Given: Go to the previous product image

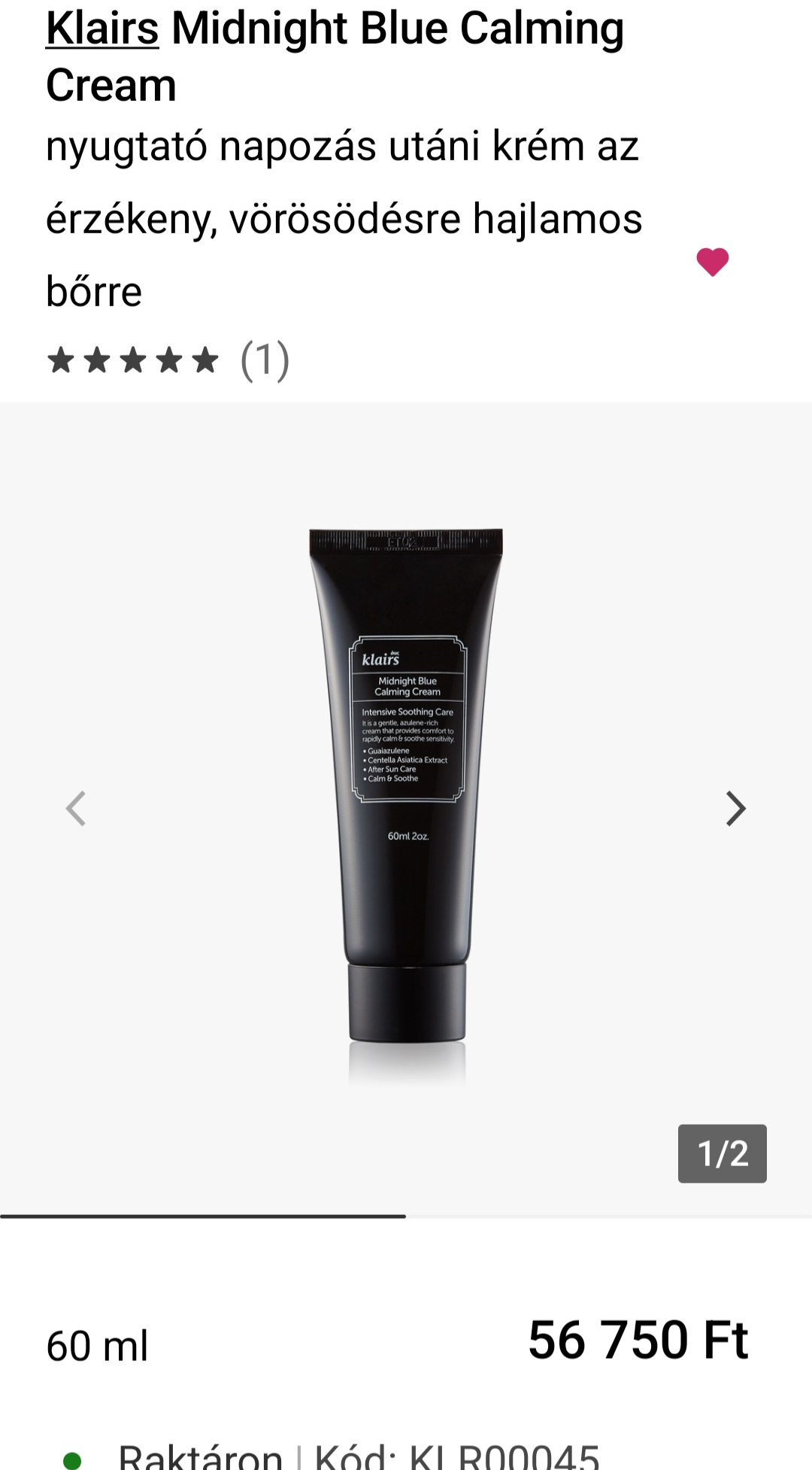Looking at the screenshot, I should [76, 809].
